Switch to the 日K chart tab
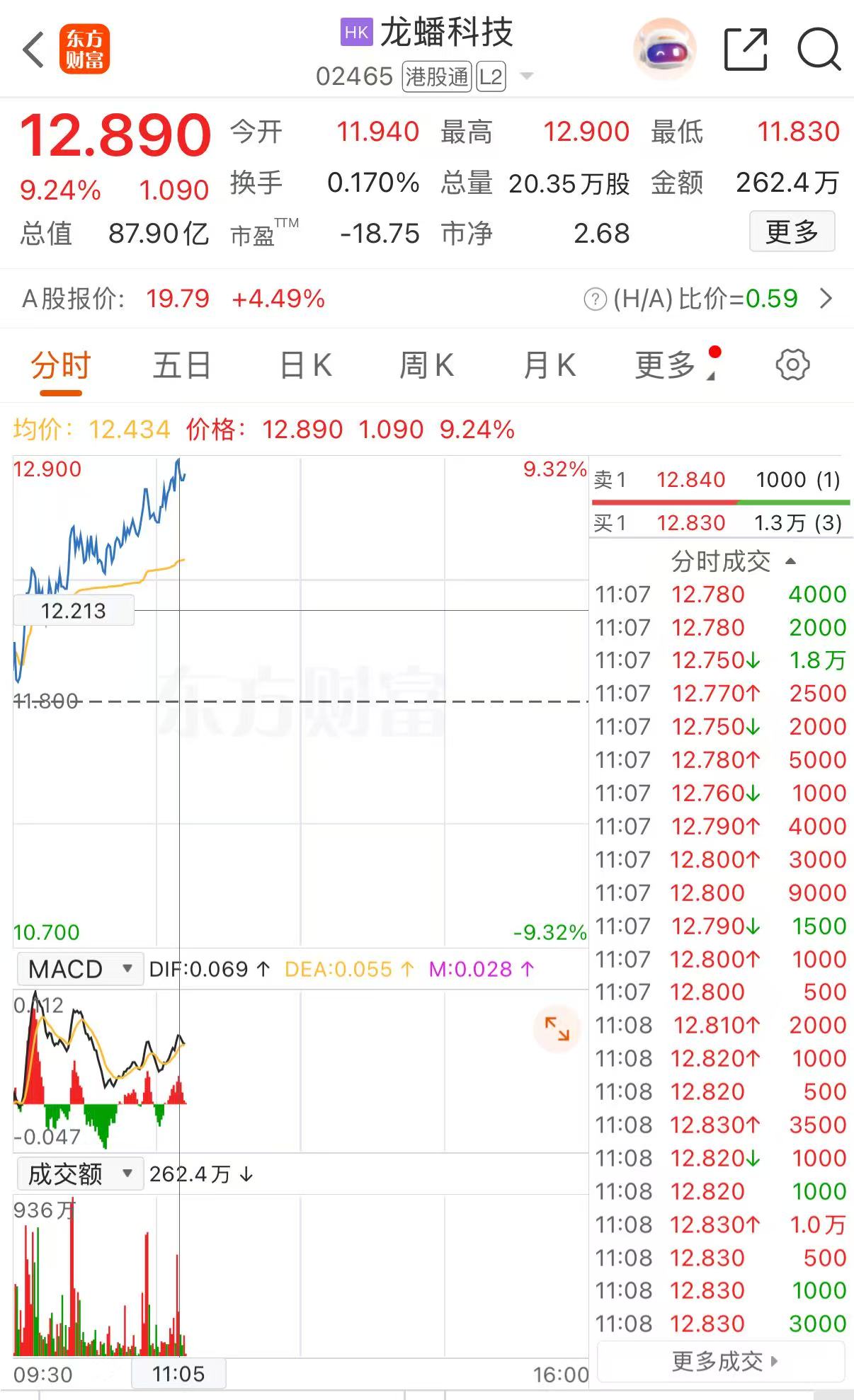Viewport: 854px width, 1400px height. pos(306,366)
